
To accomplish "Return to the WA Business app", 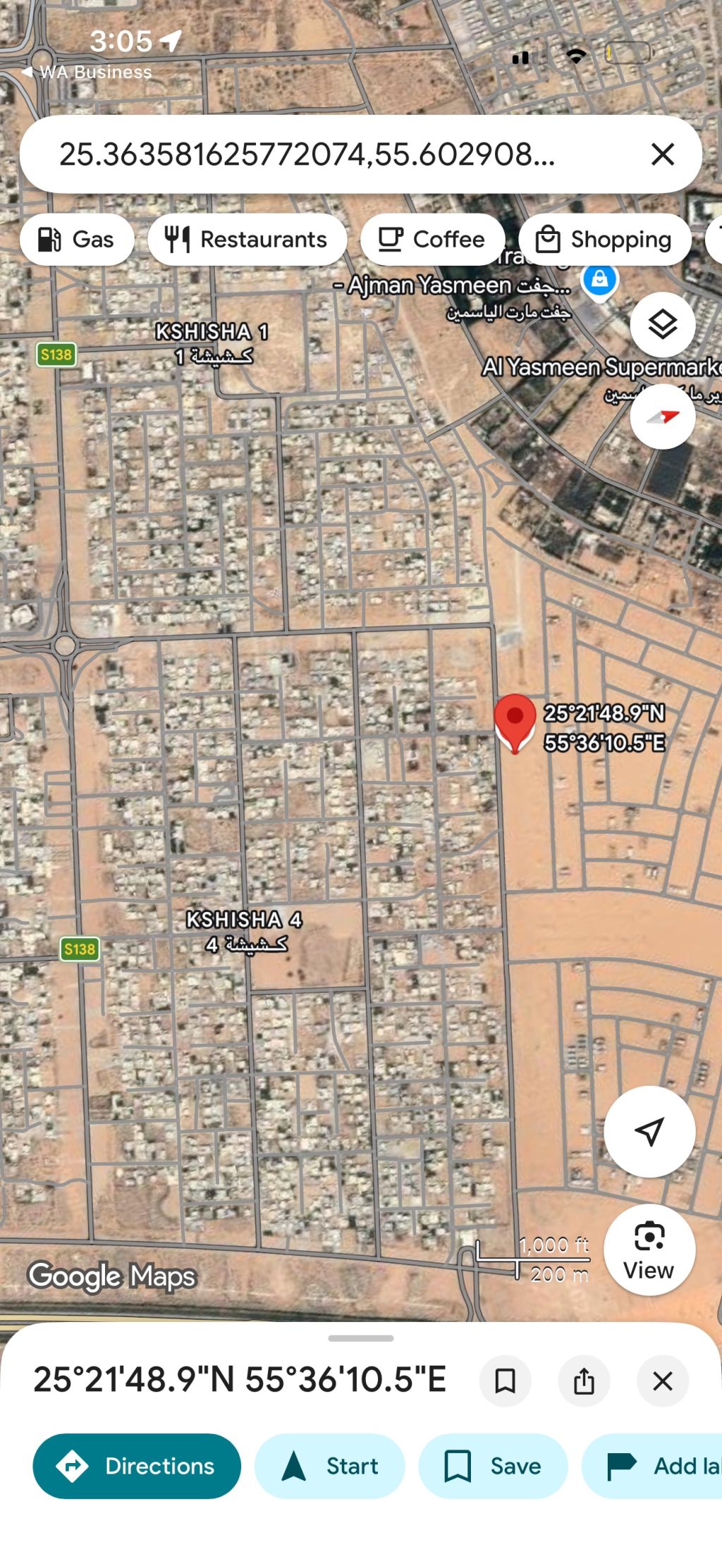I will pos(87,72).
